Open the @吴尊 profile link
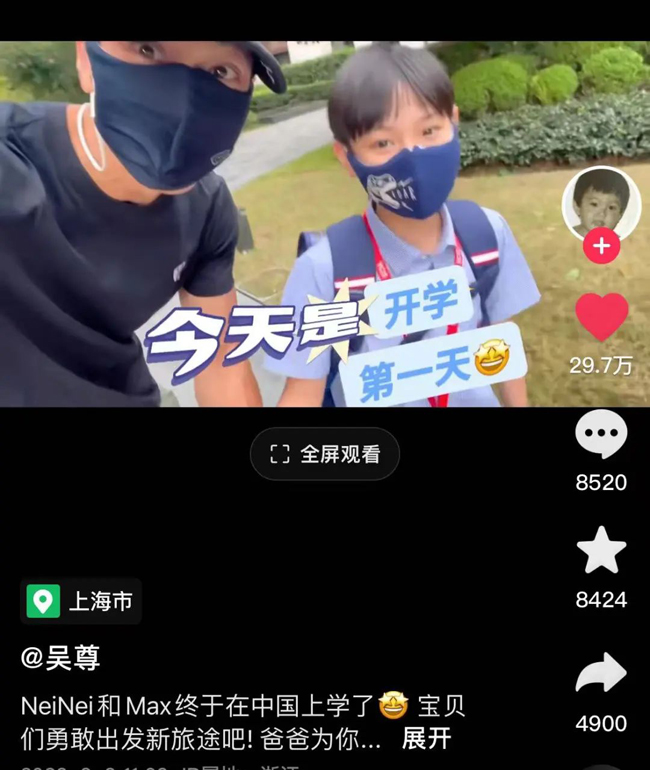This screenshot has height=770, width=650. (61, 658)
